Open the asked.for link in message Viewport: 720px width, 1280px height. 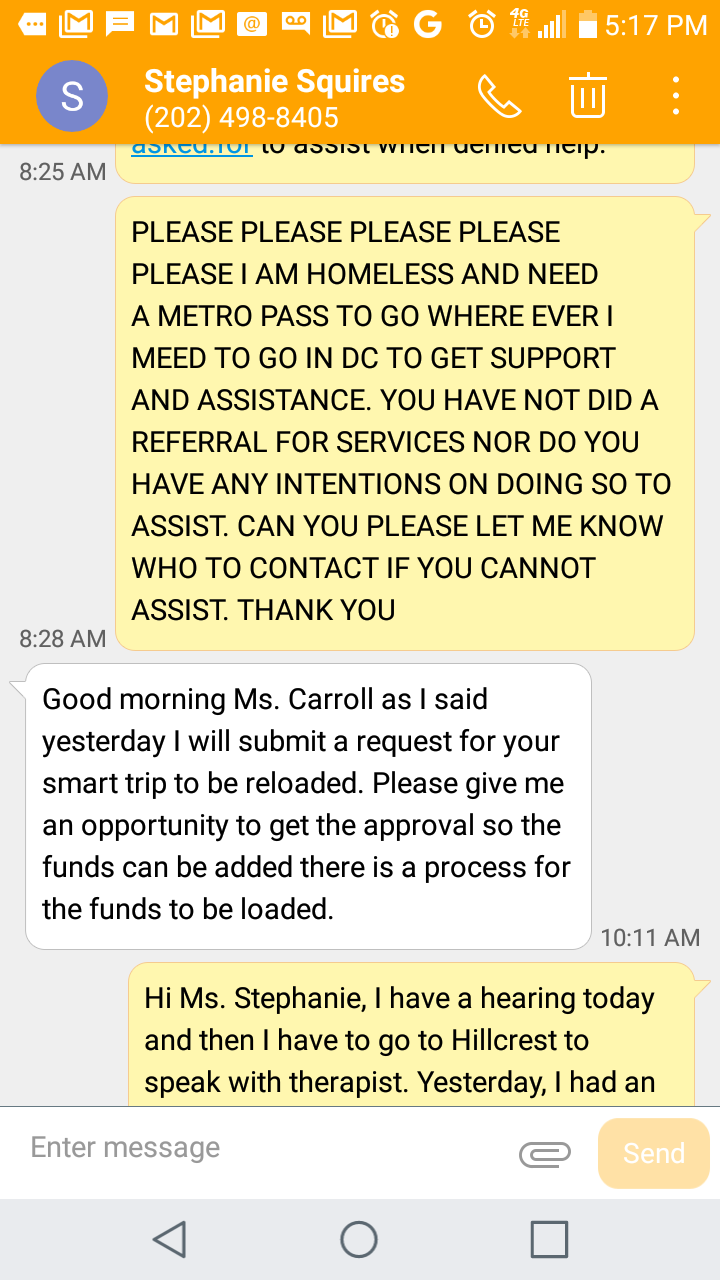pyautogui.click(x=192, y=146)
